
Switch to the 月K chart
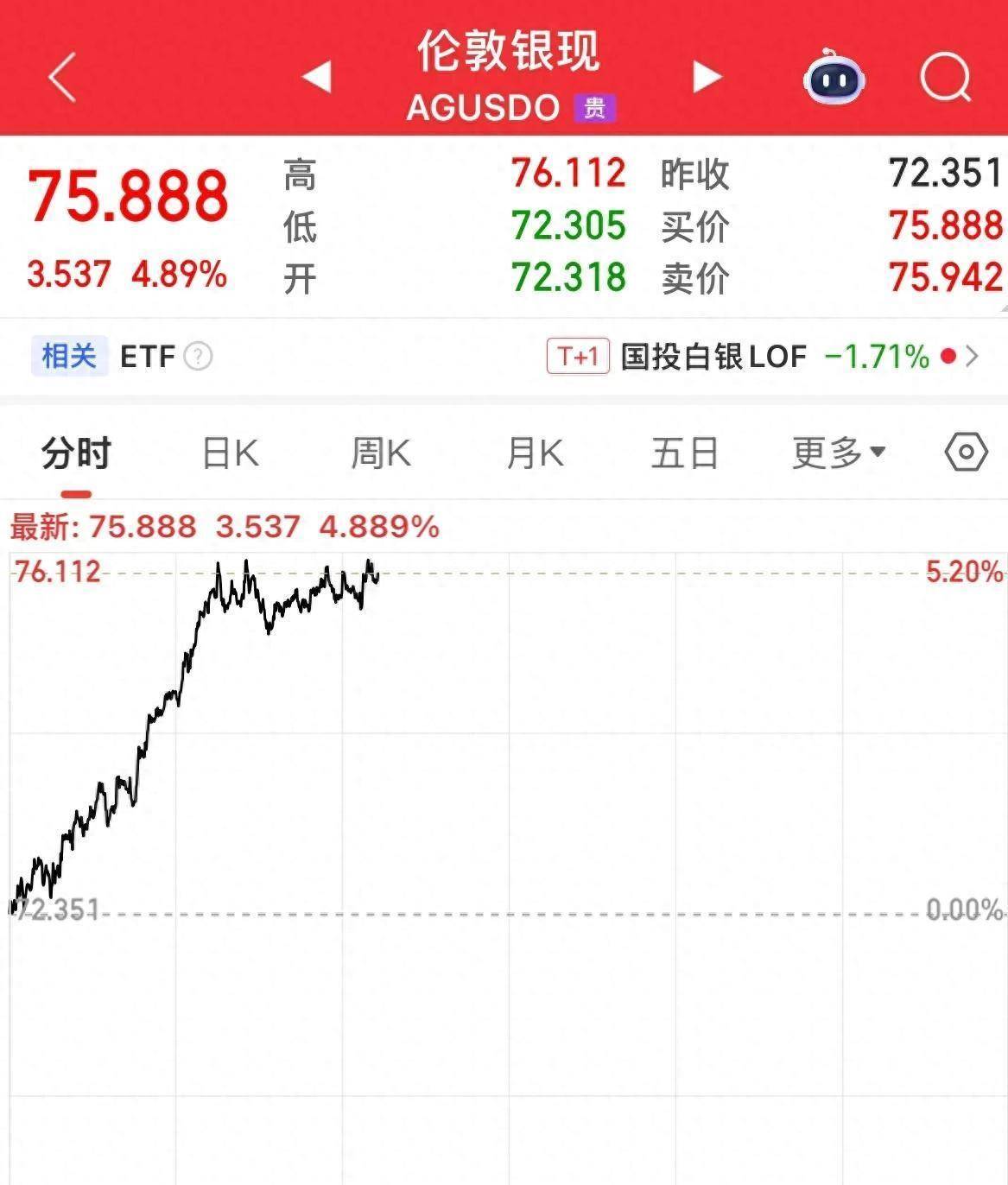535,453
